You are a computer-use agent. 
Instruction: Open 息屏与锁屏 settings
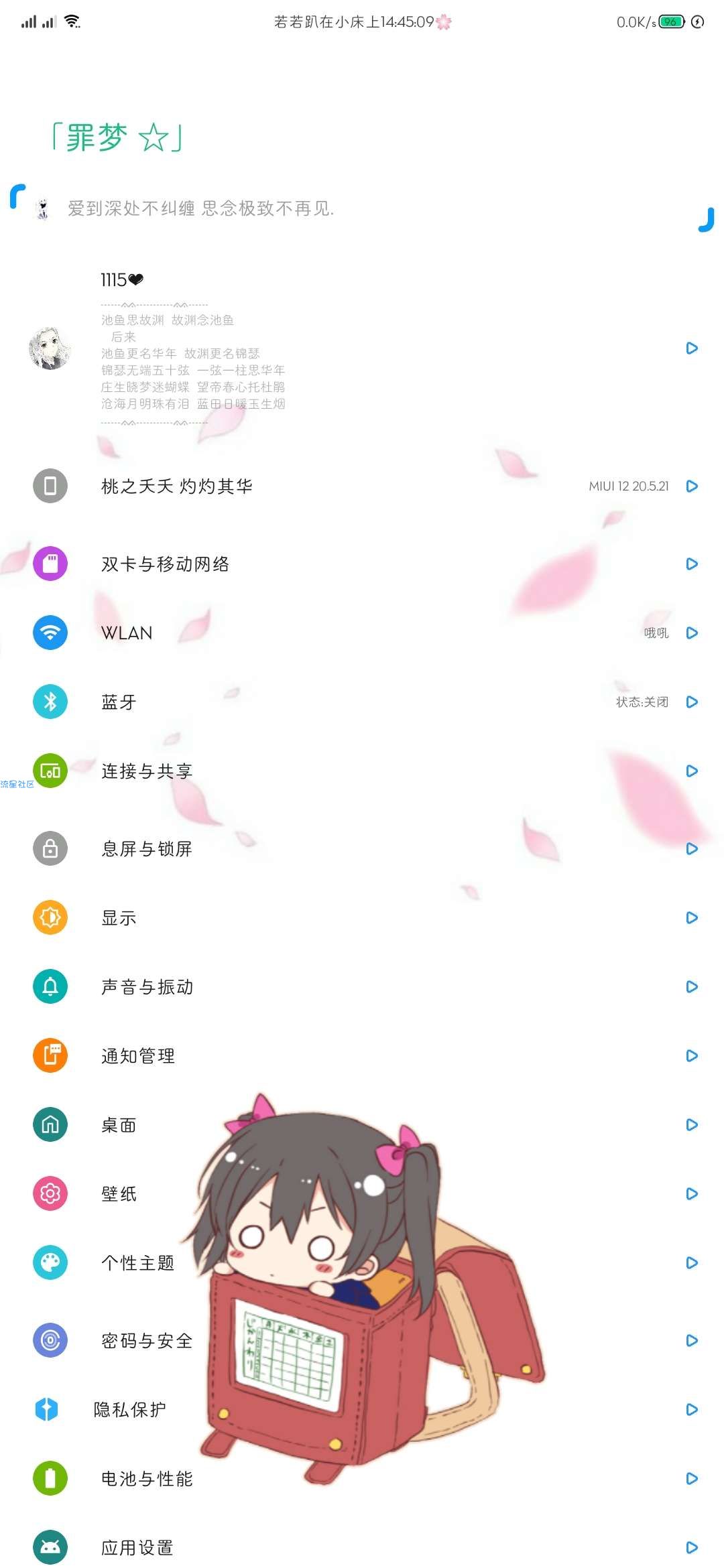click(x=362, y=848)
